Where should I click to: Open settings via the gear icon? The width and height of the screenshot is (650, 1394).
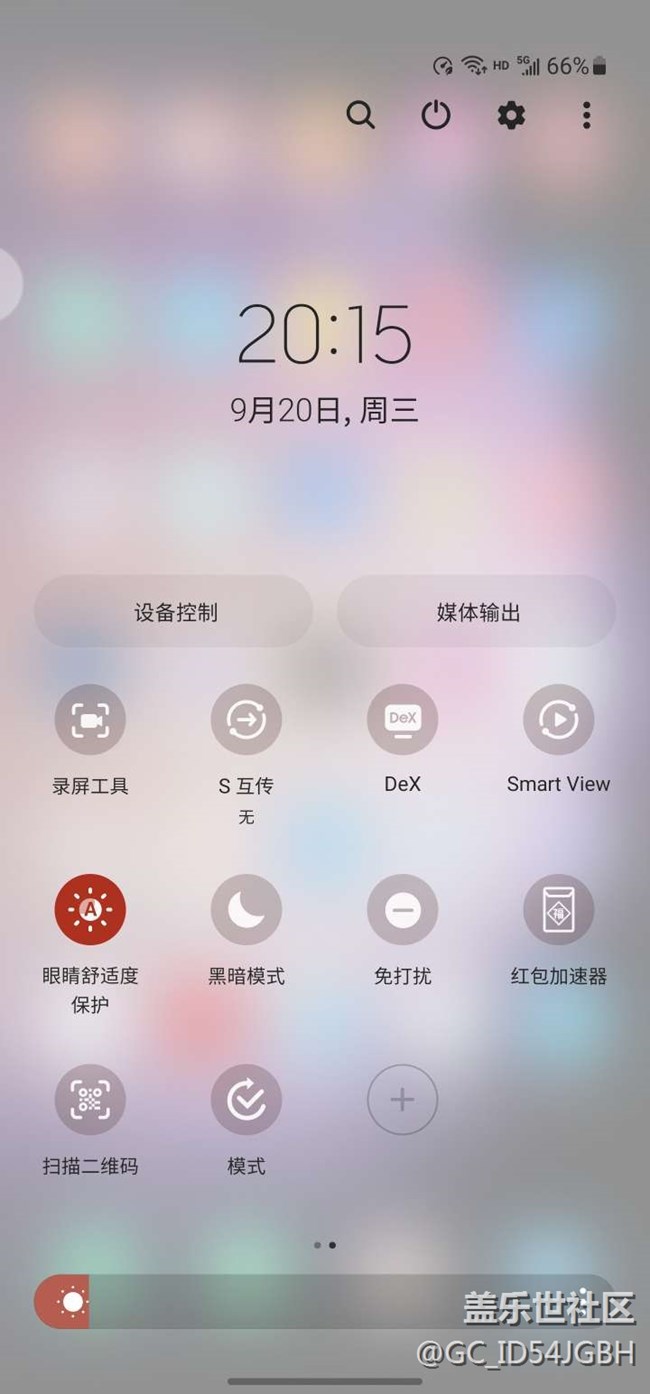coord(511,115)
